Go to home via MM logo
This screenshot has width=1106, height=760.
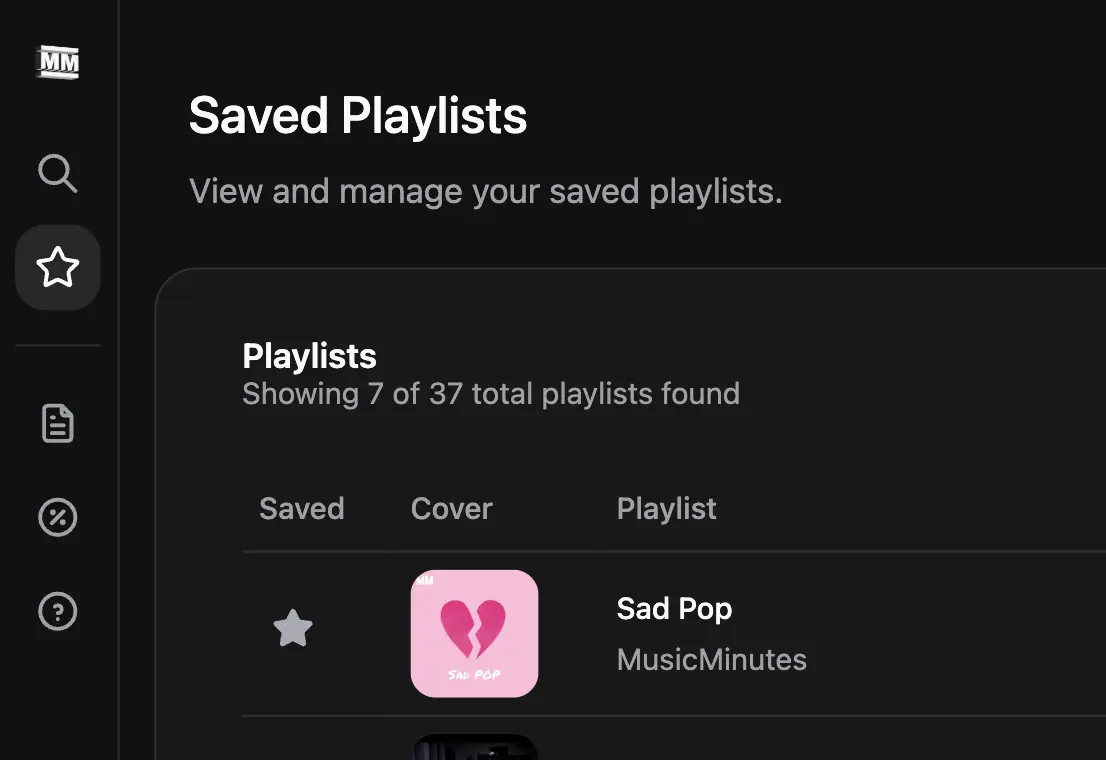pos(57,62)
